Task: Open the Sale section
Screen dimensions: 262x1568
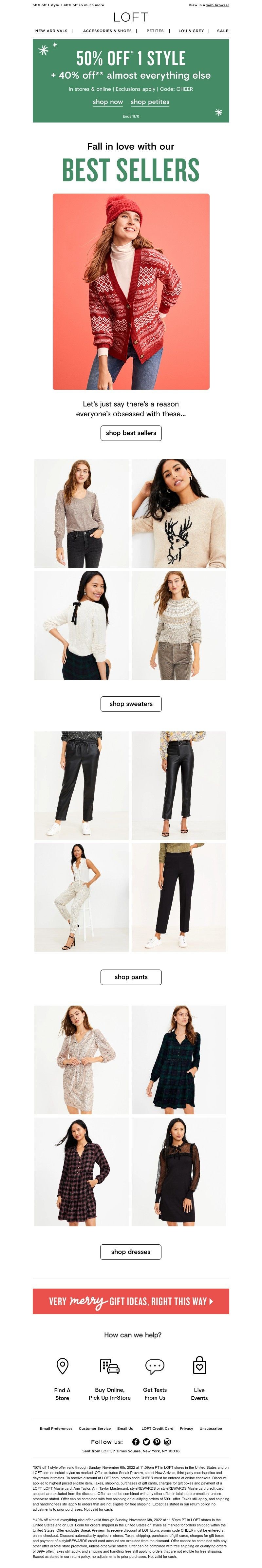Action: tap(222, 30)
